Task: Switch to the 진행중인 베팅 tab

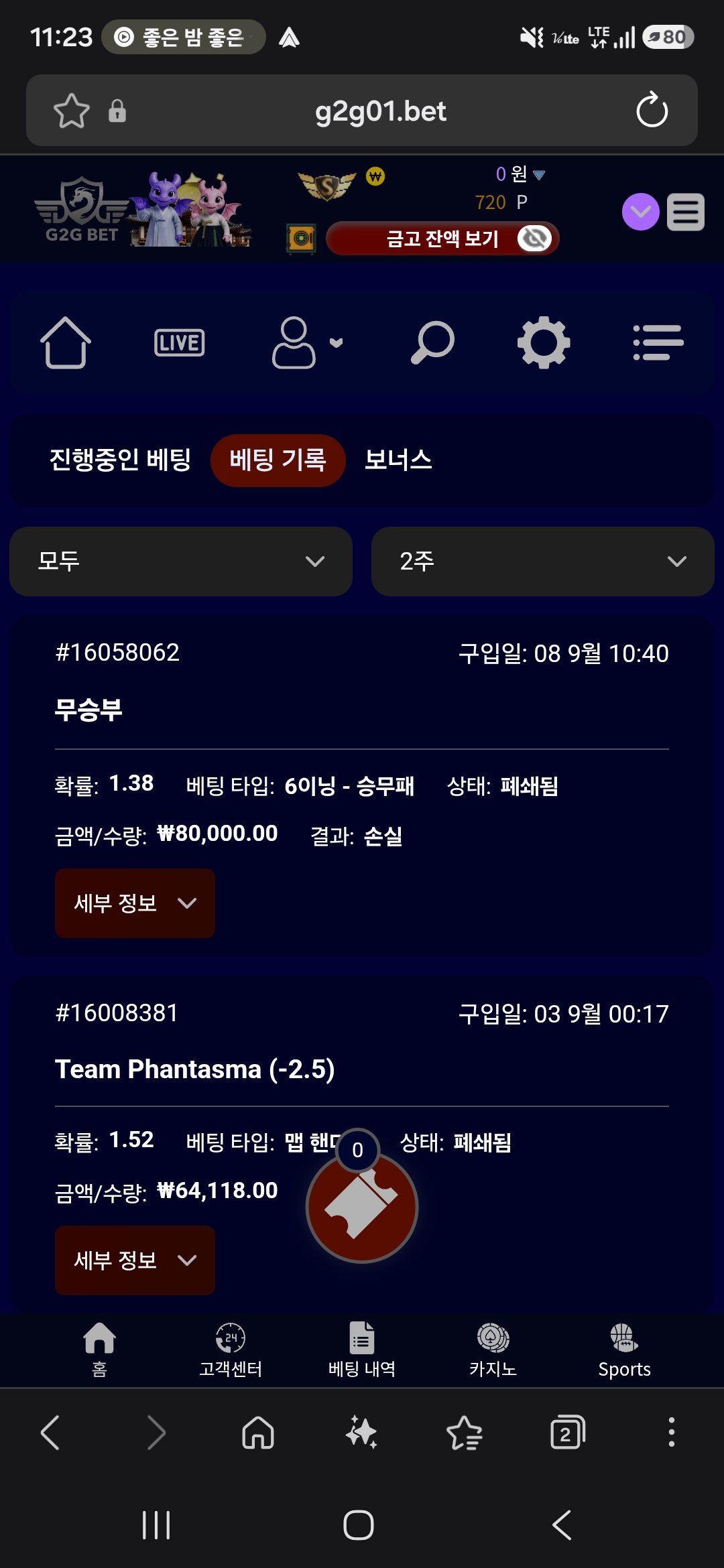Action: (x=121, y=460)
